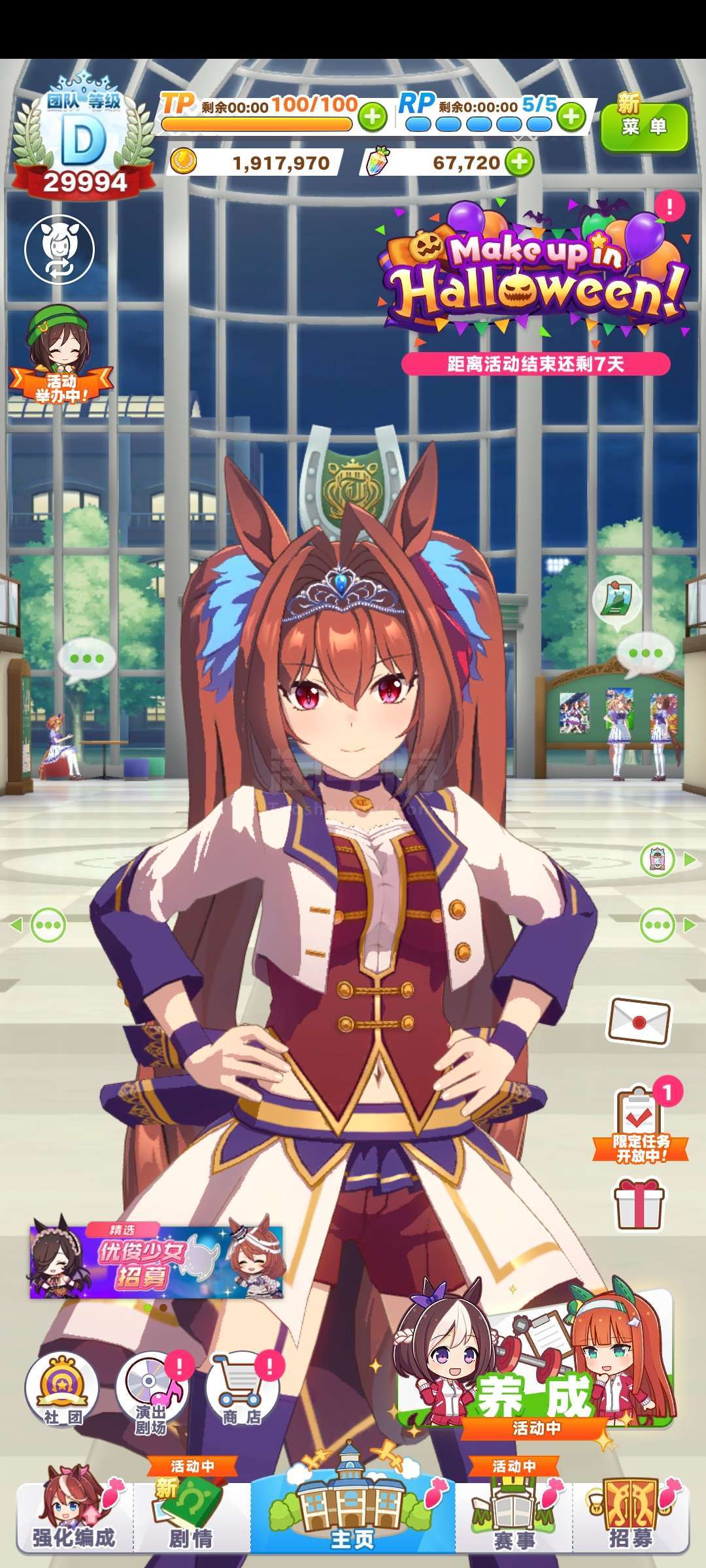This screenshot has width=706, height=1568.
Task: Open the 活动举办中 event icon
Action: (59, 355)
